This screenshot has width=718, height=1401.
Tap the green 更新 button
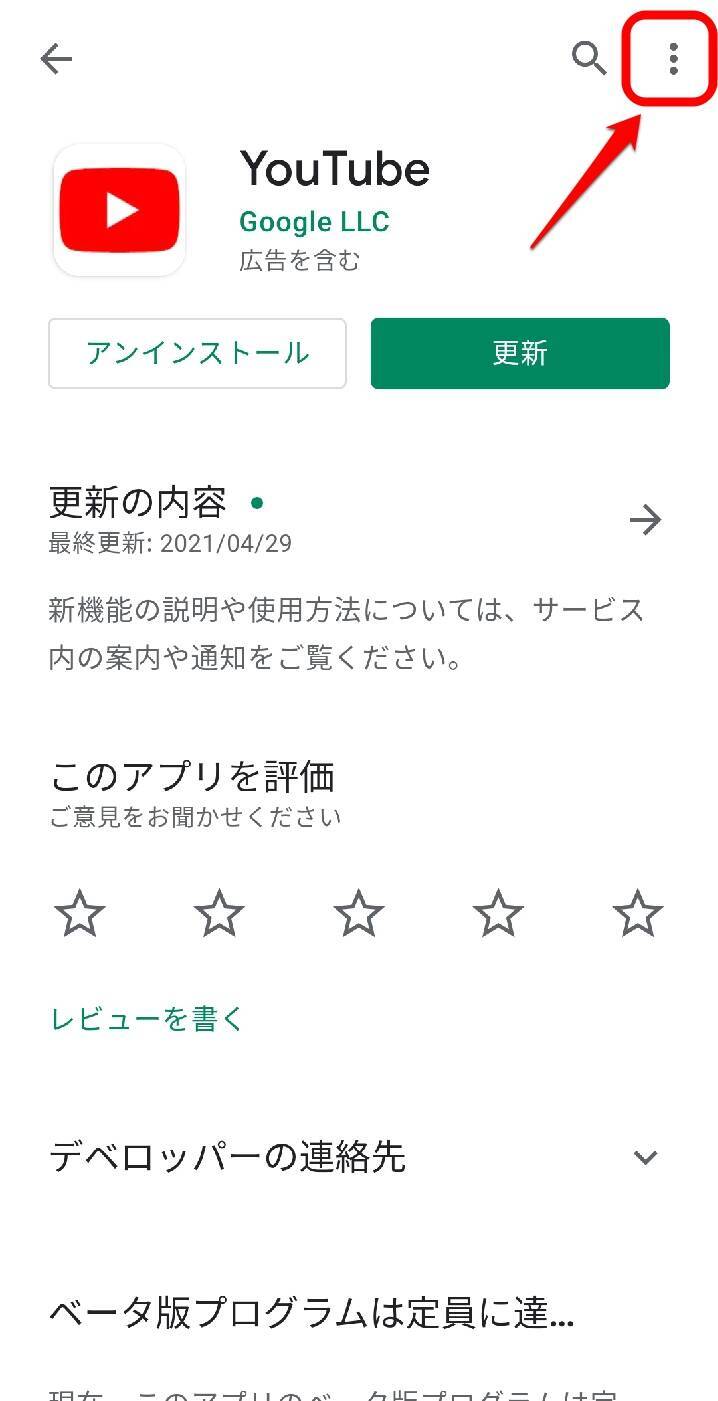(520, 353)
